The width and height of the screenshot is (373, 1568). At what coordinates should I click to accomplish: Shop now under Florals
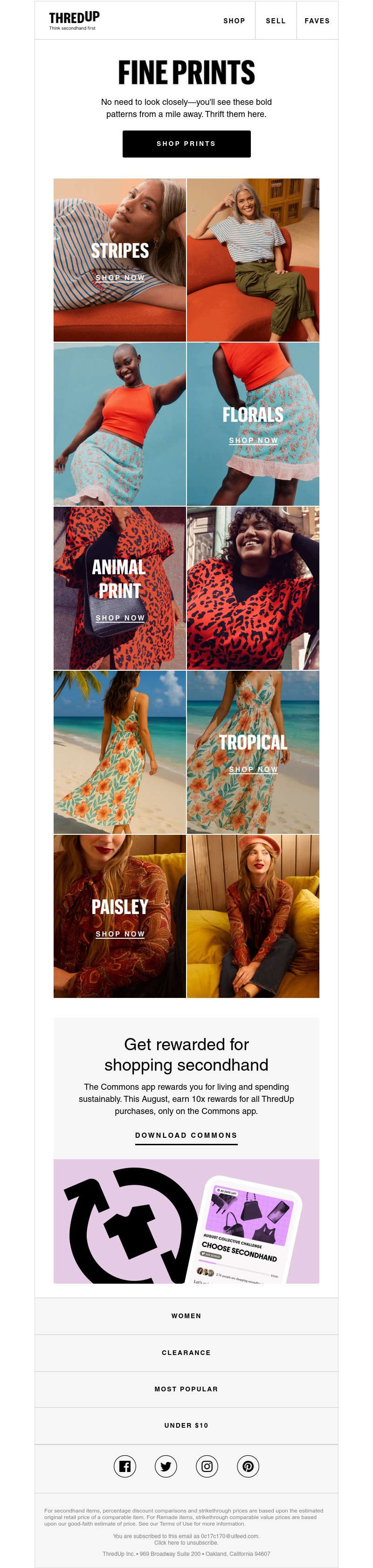(x=253, y=440)
